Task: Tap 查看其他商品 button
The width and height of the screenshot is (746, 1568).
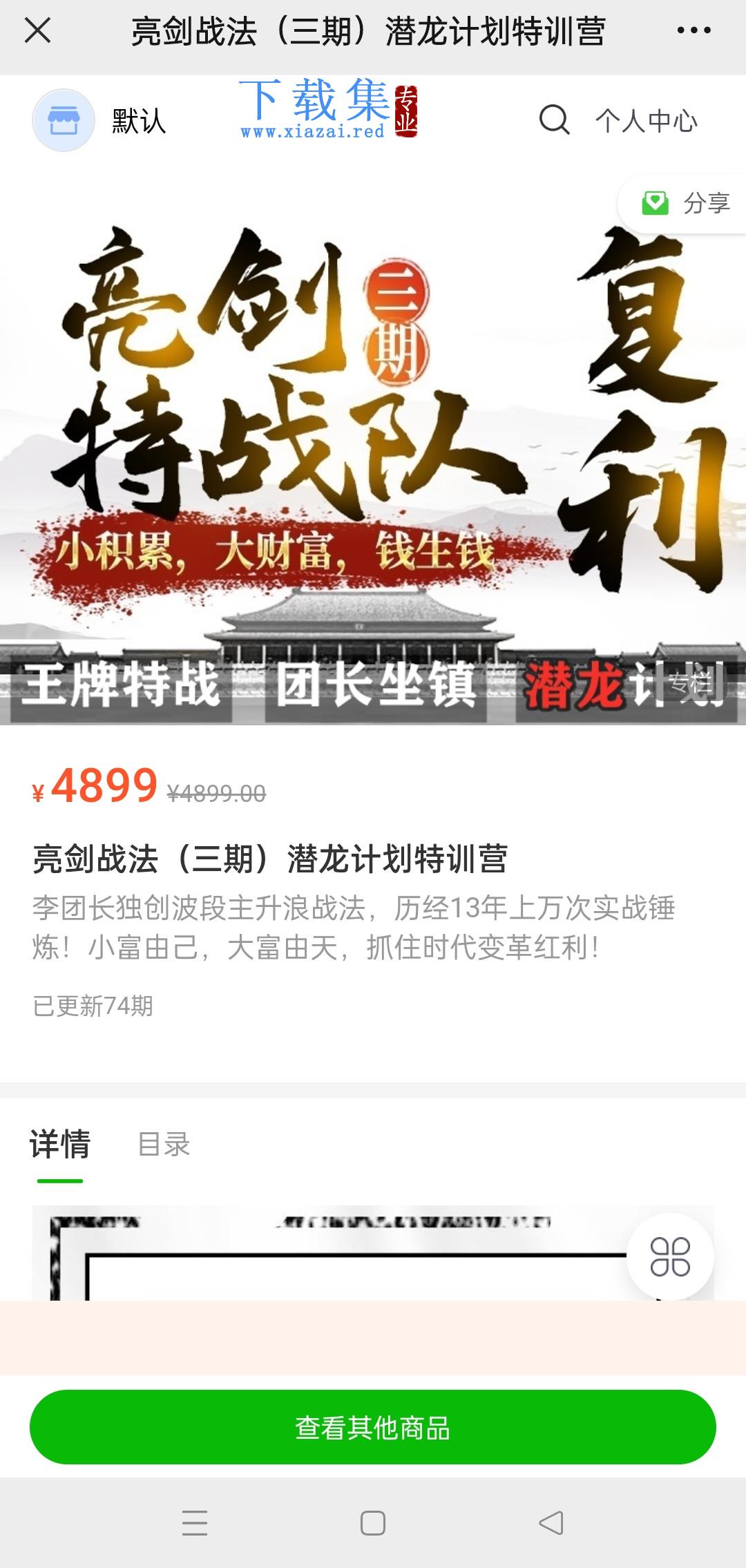Action: (373, 1428)
